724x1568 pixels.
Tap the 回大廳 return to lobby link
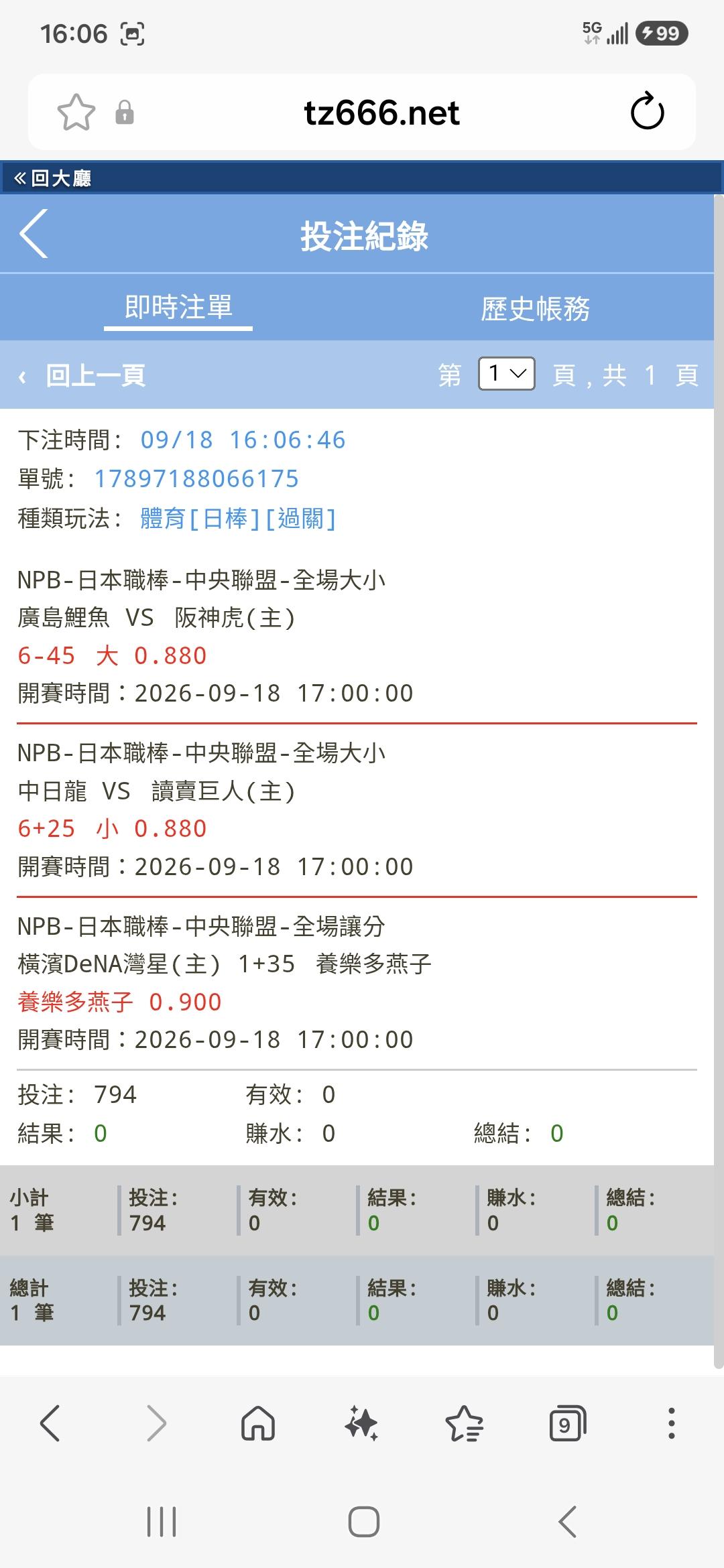point(52,178)
